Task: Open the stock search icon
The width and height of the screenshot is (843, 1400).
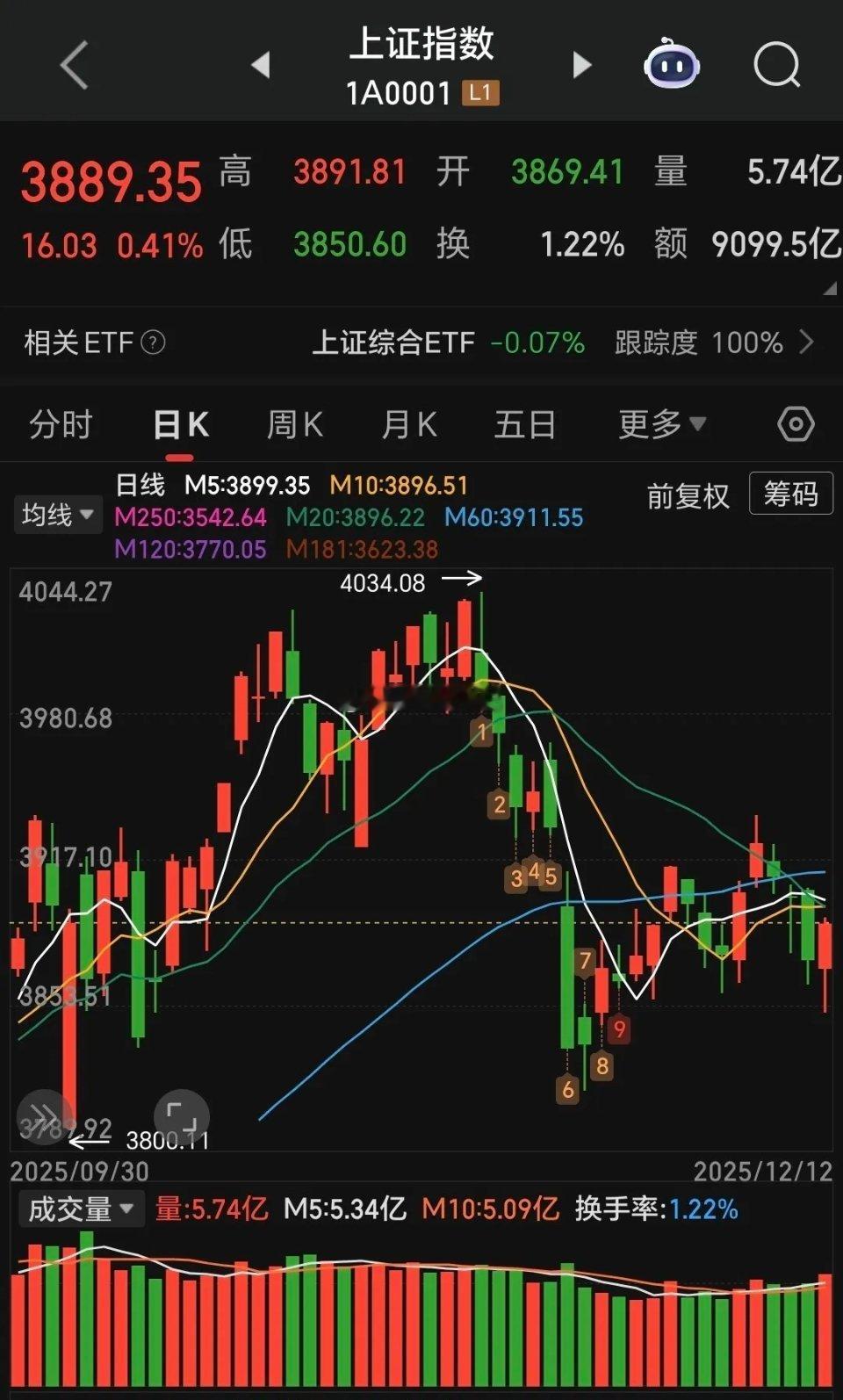Action: [x=776, y=64]
